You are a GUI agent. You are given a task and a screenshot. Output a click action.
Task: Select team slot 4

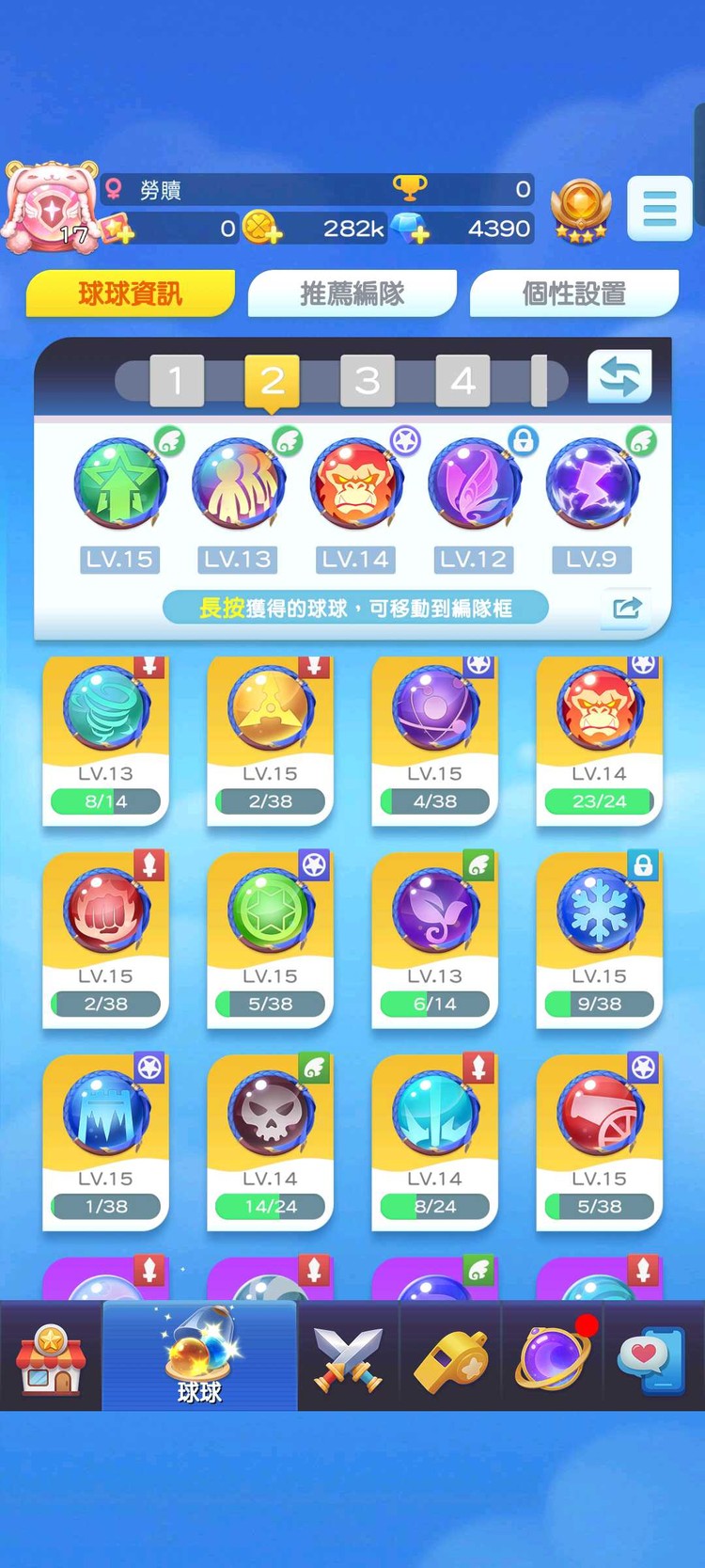(462, 381)
